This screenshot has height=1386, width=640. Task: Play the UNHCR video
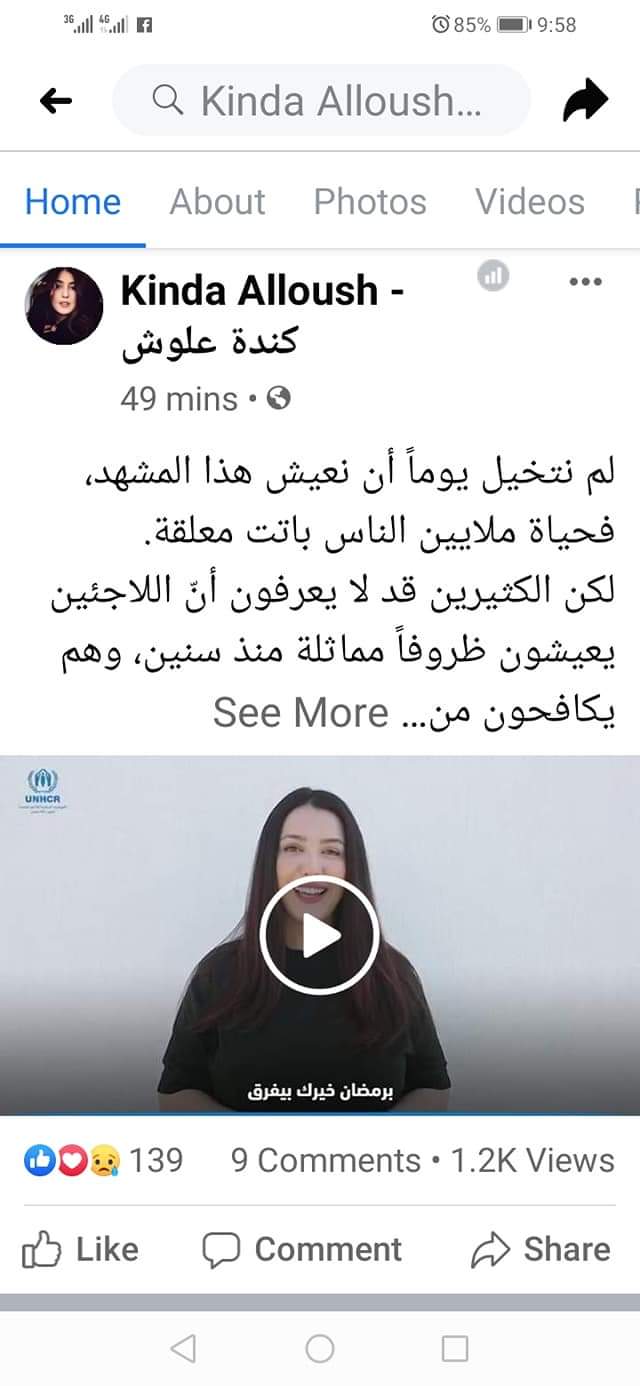(x=319, y=935)
